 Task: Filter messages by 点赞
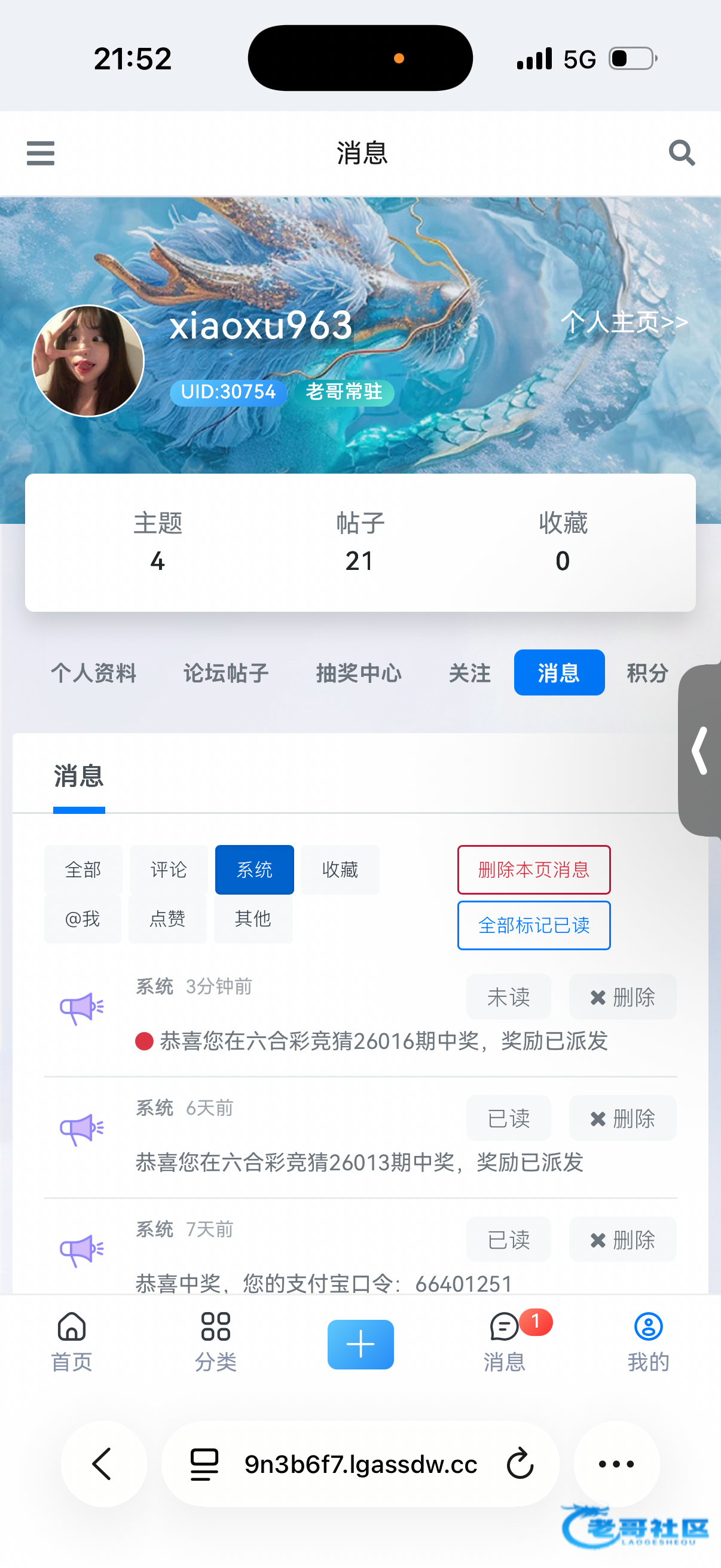(167, 919)
